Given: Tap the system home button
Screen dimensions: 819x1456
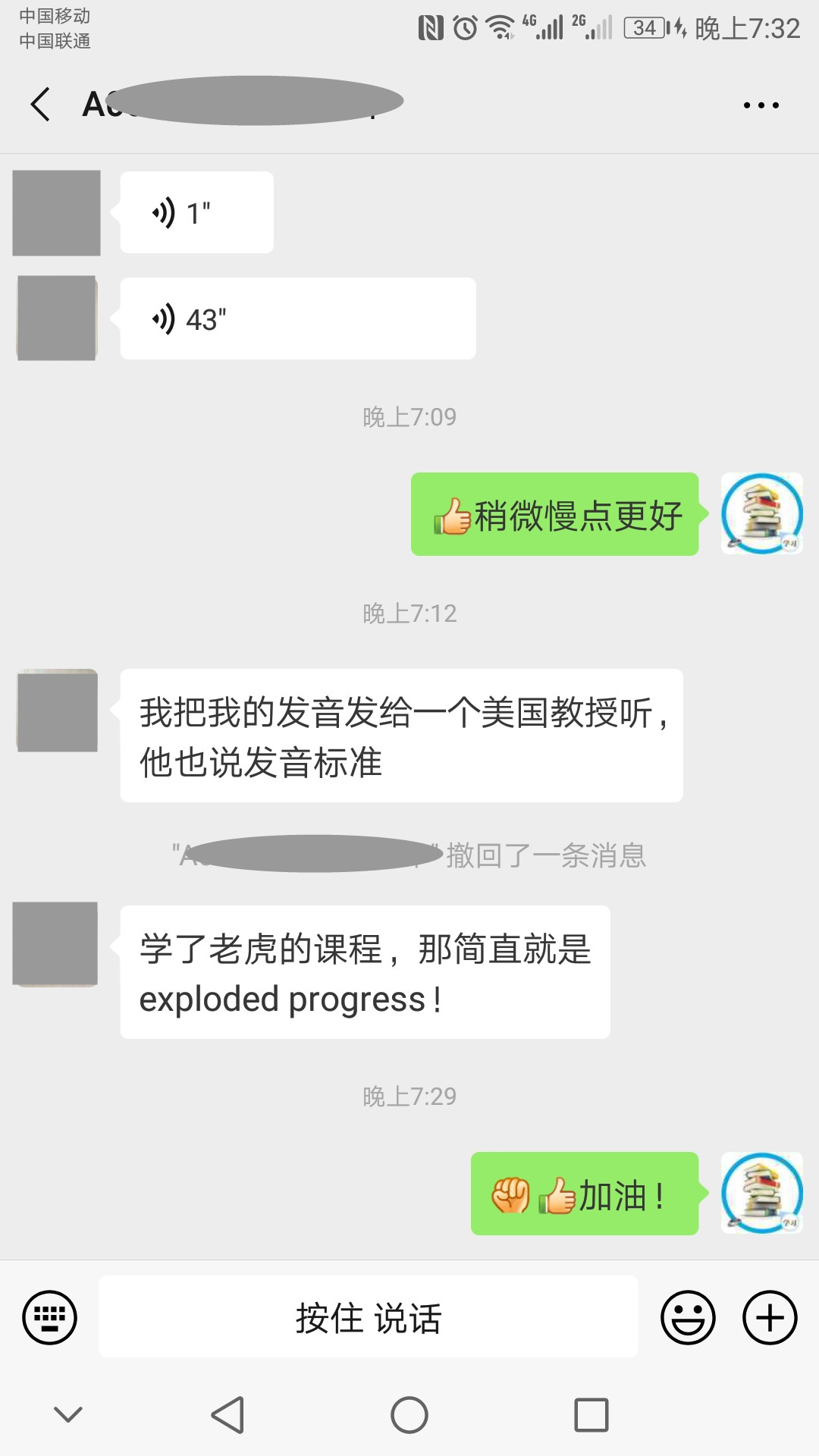Looking at the screenshot, I should 409,1415.
